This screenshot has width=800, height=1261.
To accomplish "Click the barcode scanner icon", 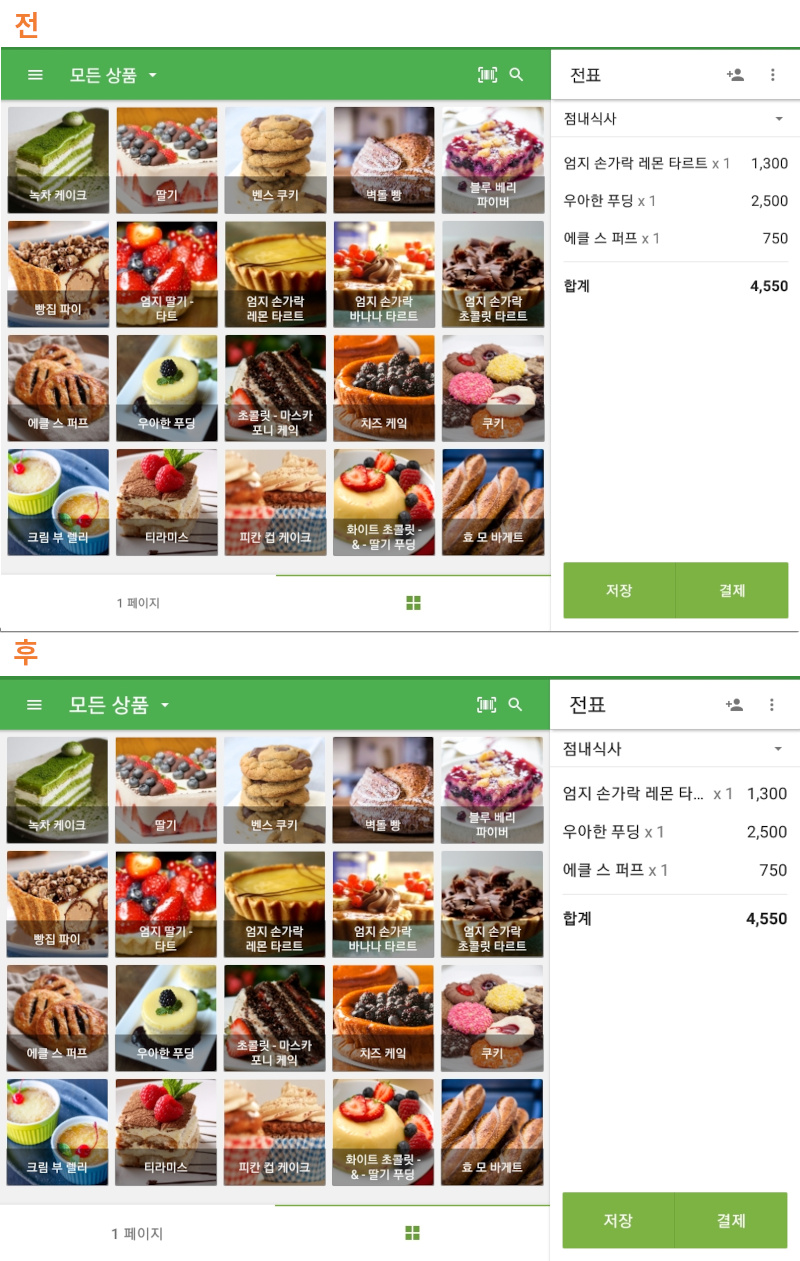I will click(x=486, y=75).
